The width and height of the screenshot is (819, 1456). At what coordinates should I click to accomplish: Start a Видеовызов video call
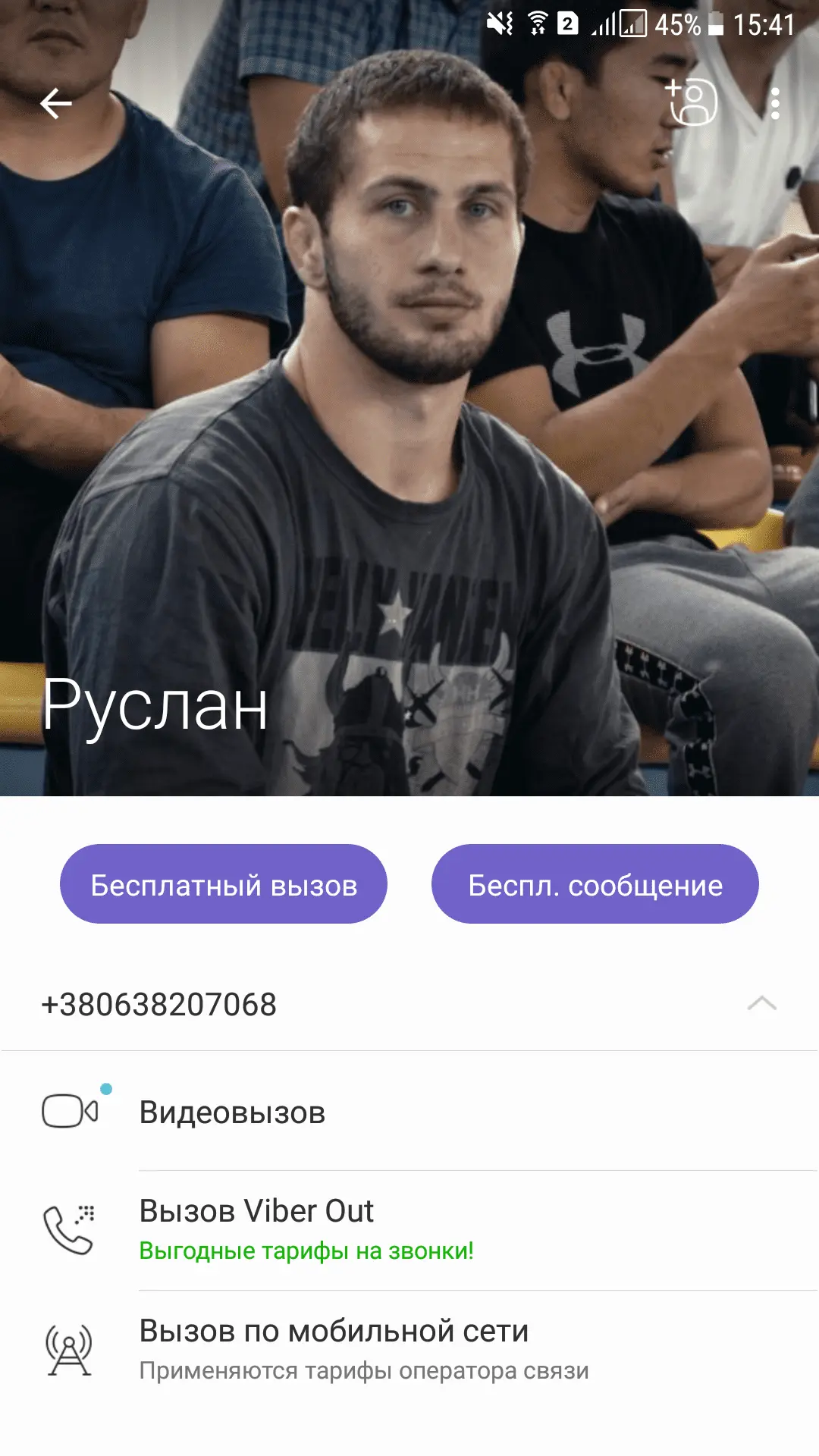click(232, 1112)
